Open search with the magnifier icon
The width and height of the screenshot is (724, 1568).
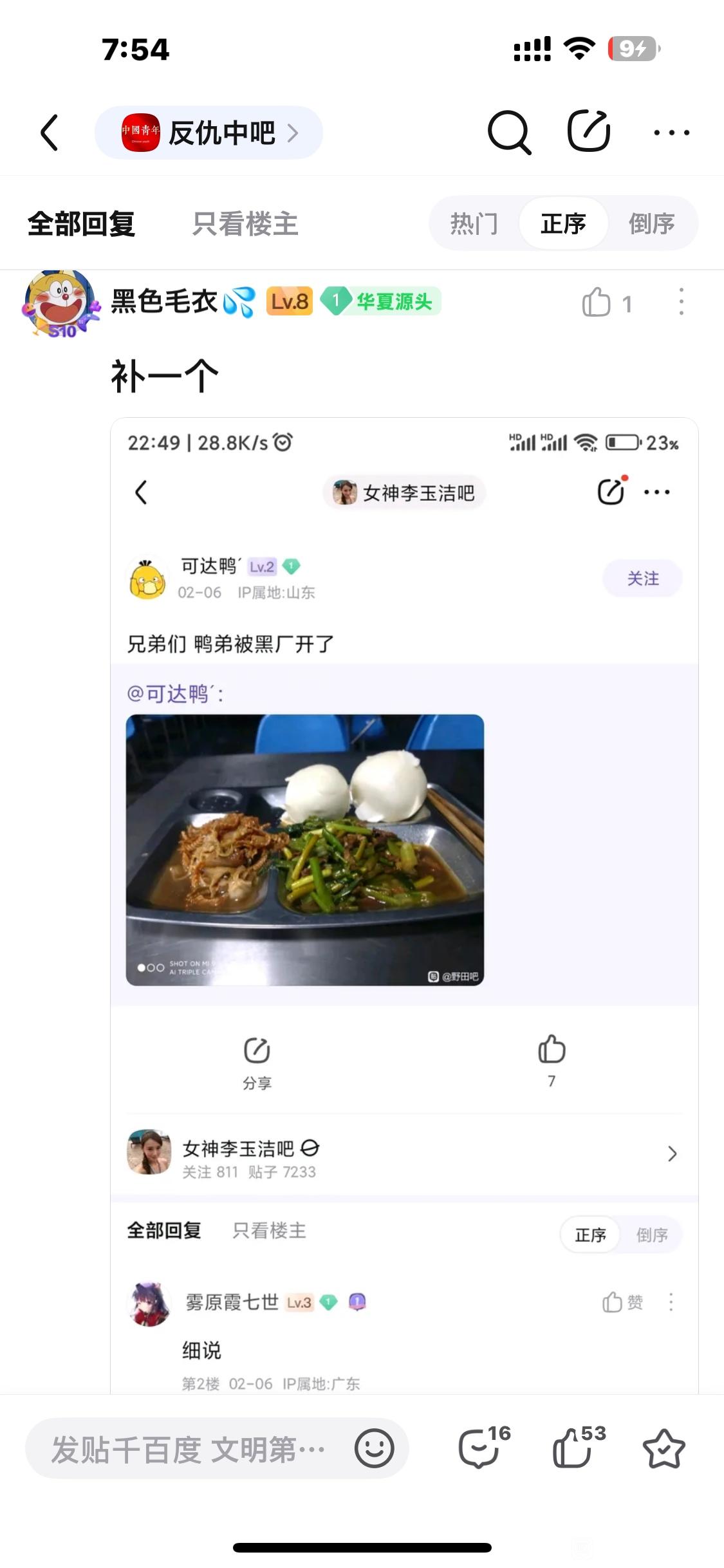click(x=509, y=133)
